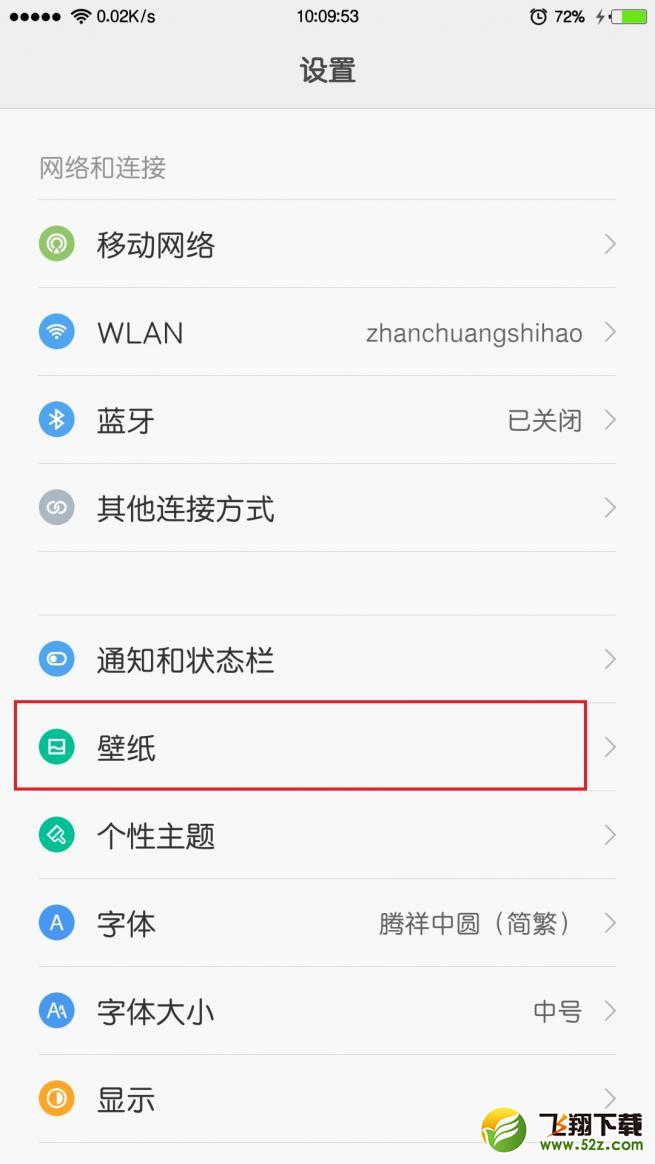The width and height of the screenshot is (655, 1164).
Task: Open 个性主题 themes
Action: click(x=328, y=835)
